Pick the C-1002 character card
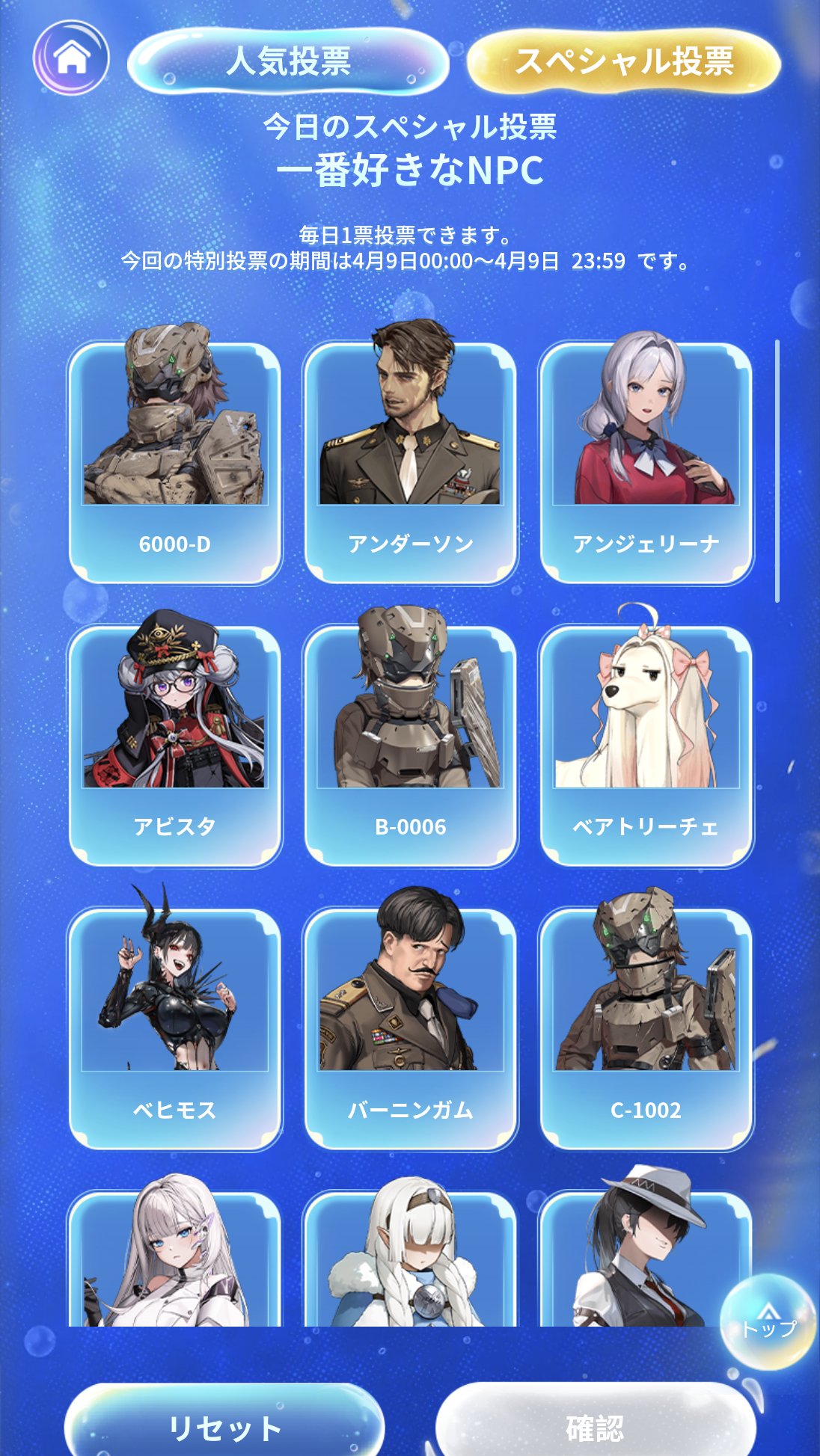The width and height of the screenshot is (820, 1456). [646, 1027]
